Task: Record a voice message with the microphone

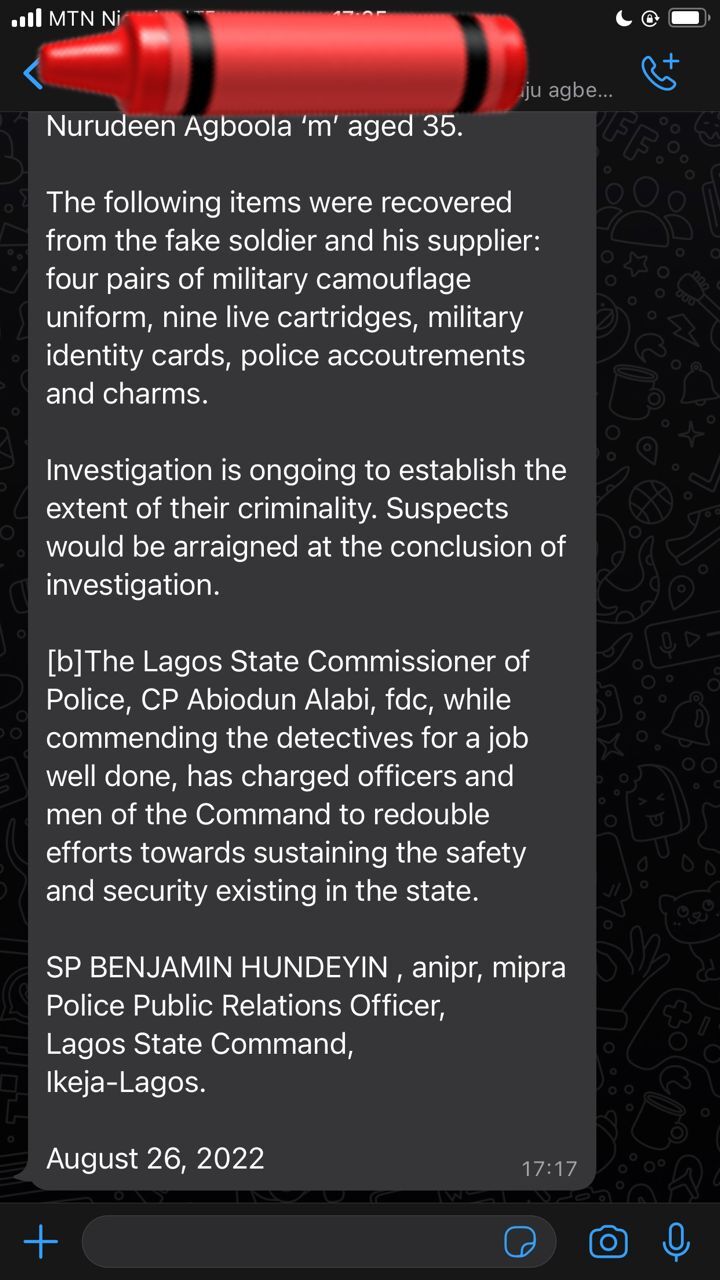Action: 676,1242
